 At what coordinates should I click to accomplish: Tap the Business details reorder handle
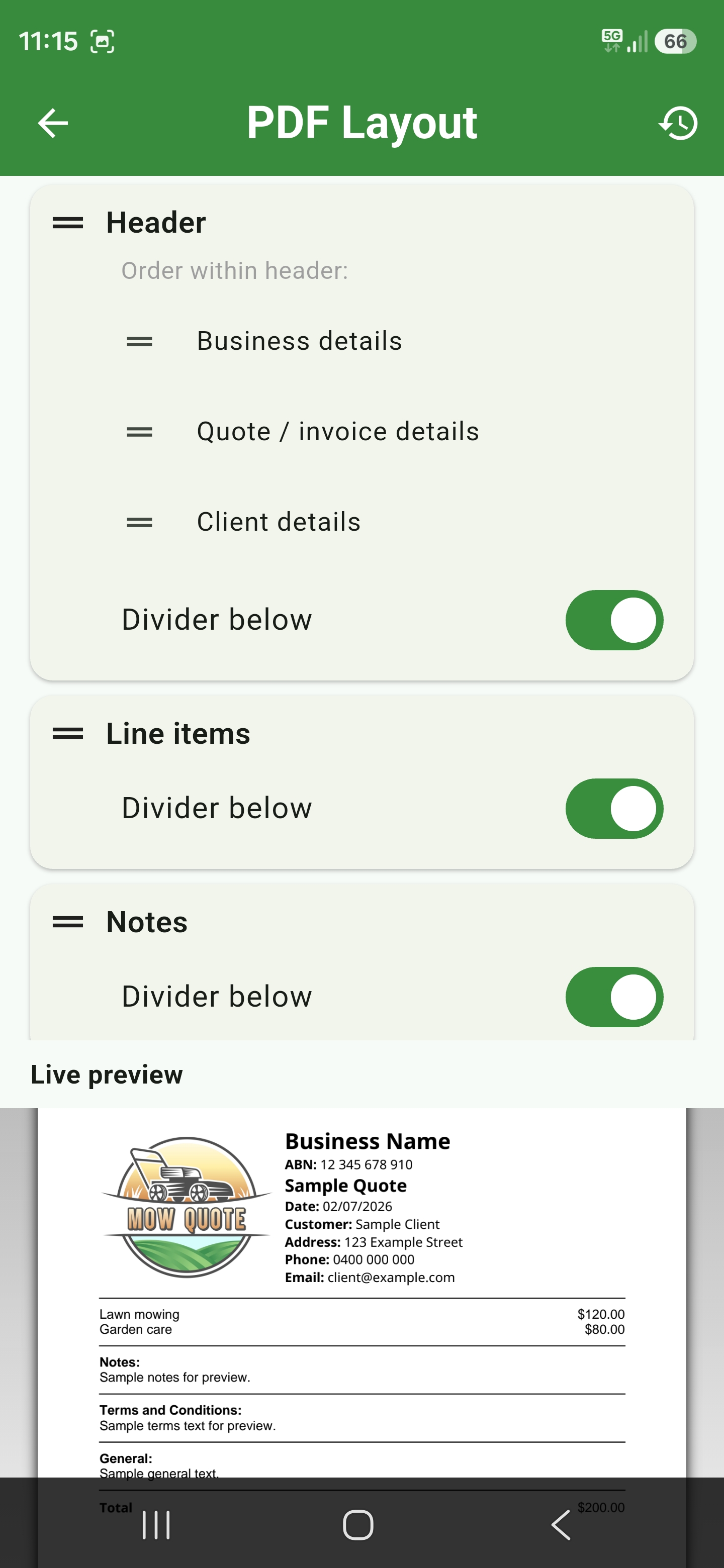point(139,341)
